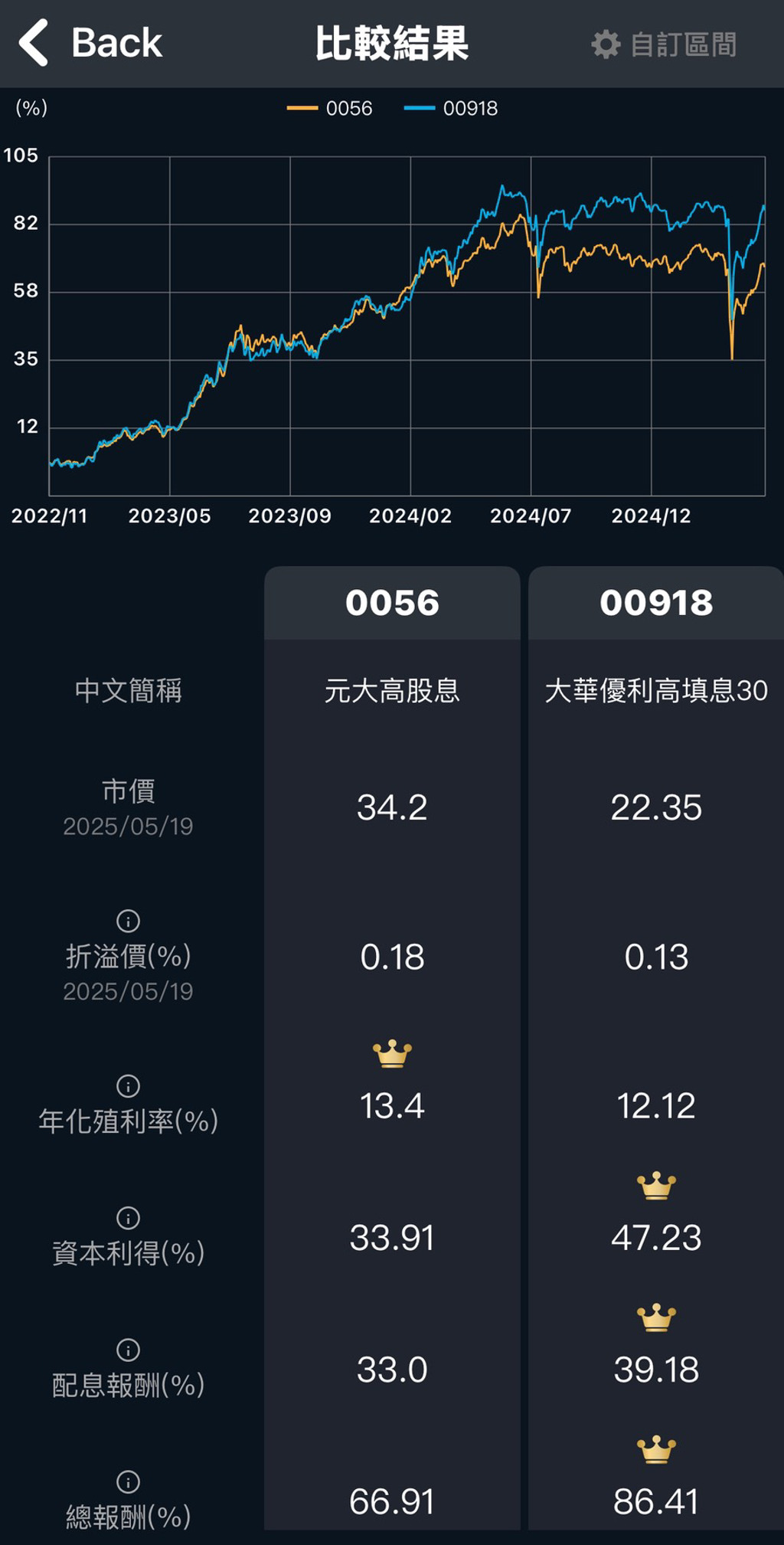Tap the info icon next to 資本利得(%)
784x1545 pixels.
(x=129, y=1216)
